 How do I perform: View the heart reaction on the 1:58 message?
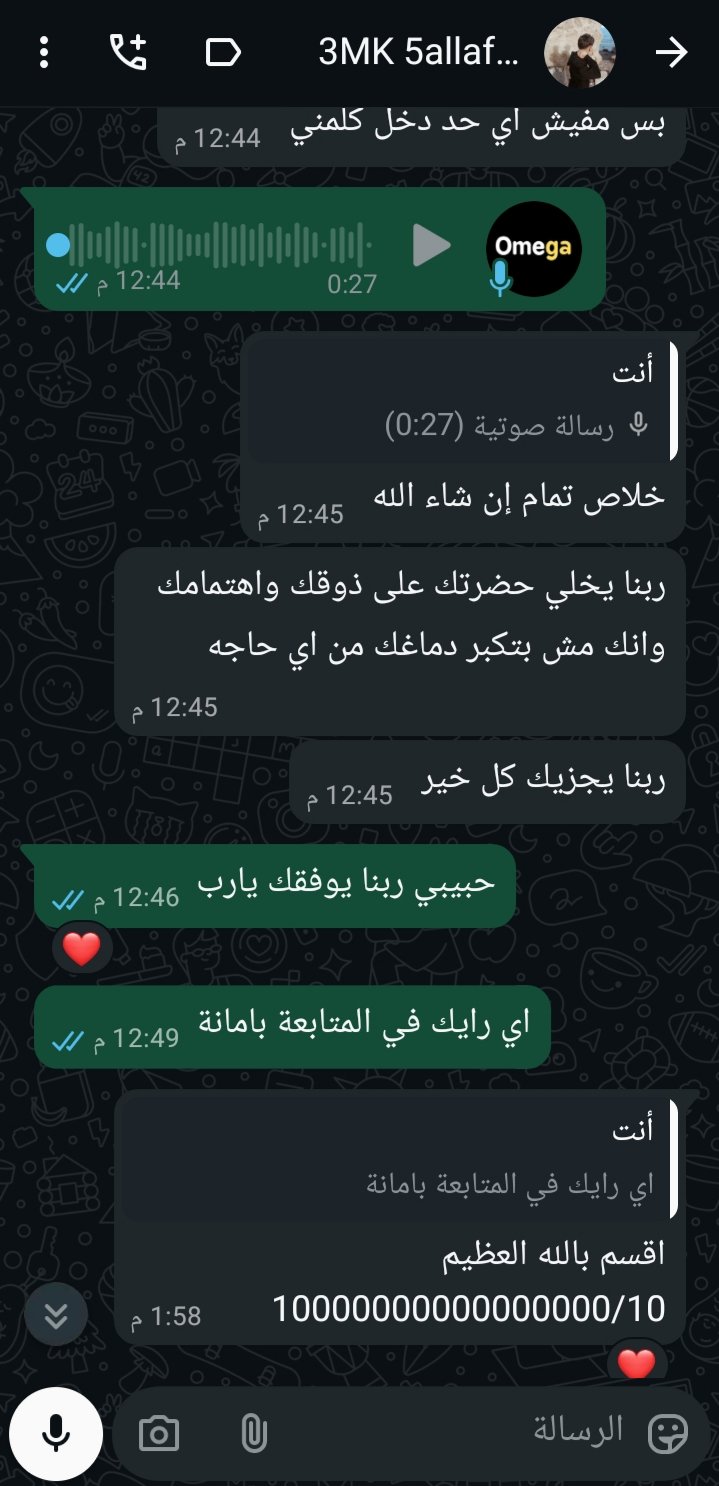636,1362
